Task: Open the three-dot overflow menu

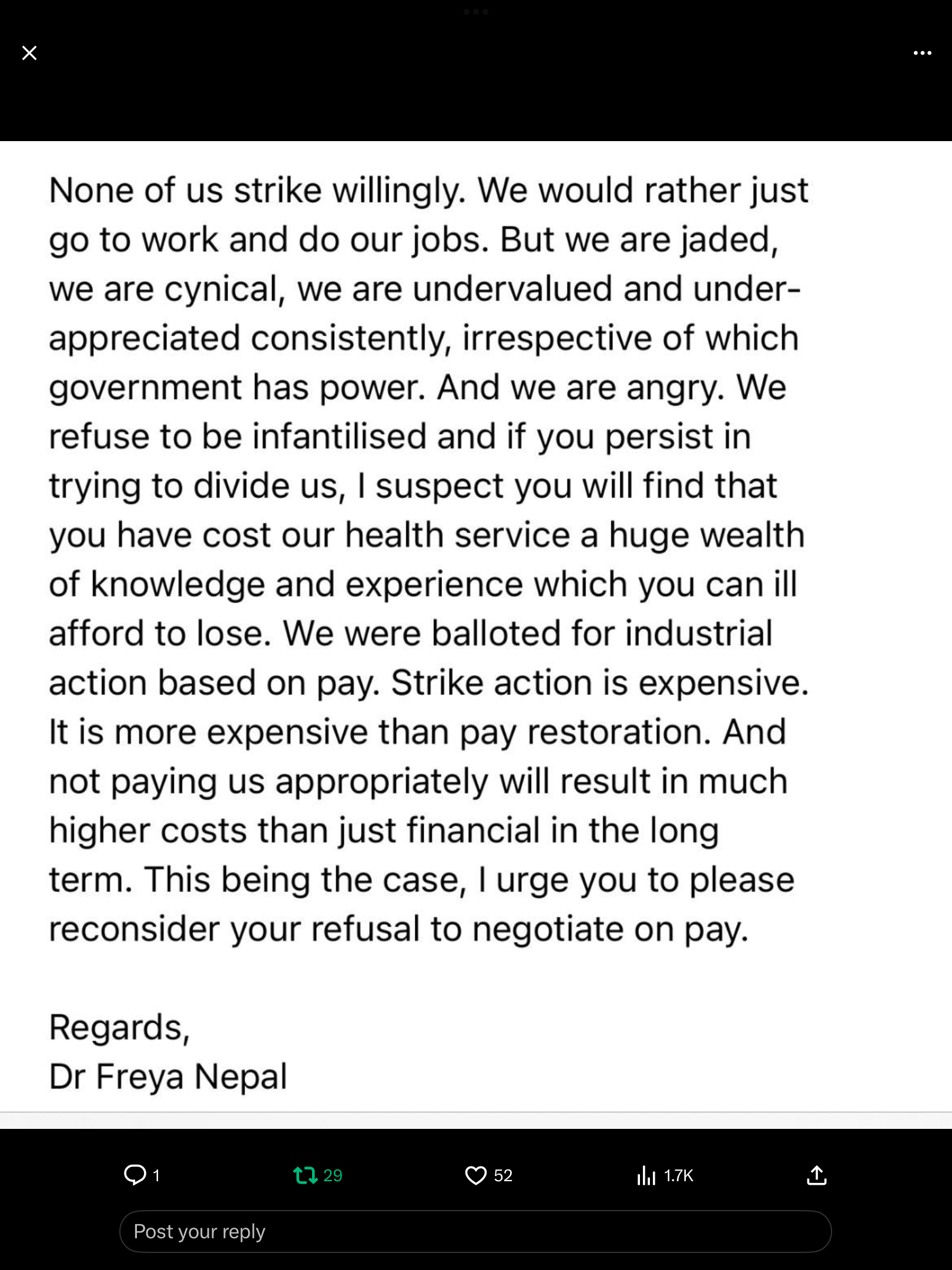Action: point(922,53)
